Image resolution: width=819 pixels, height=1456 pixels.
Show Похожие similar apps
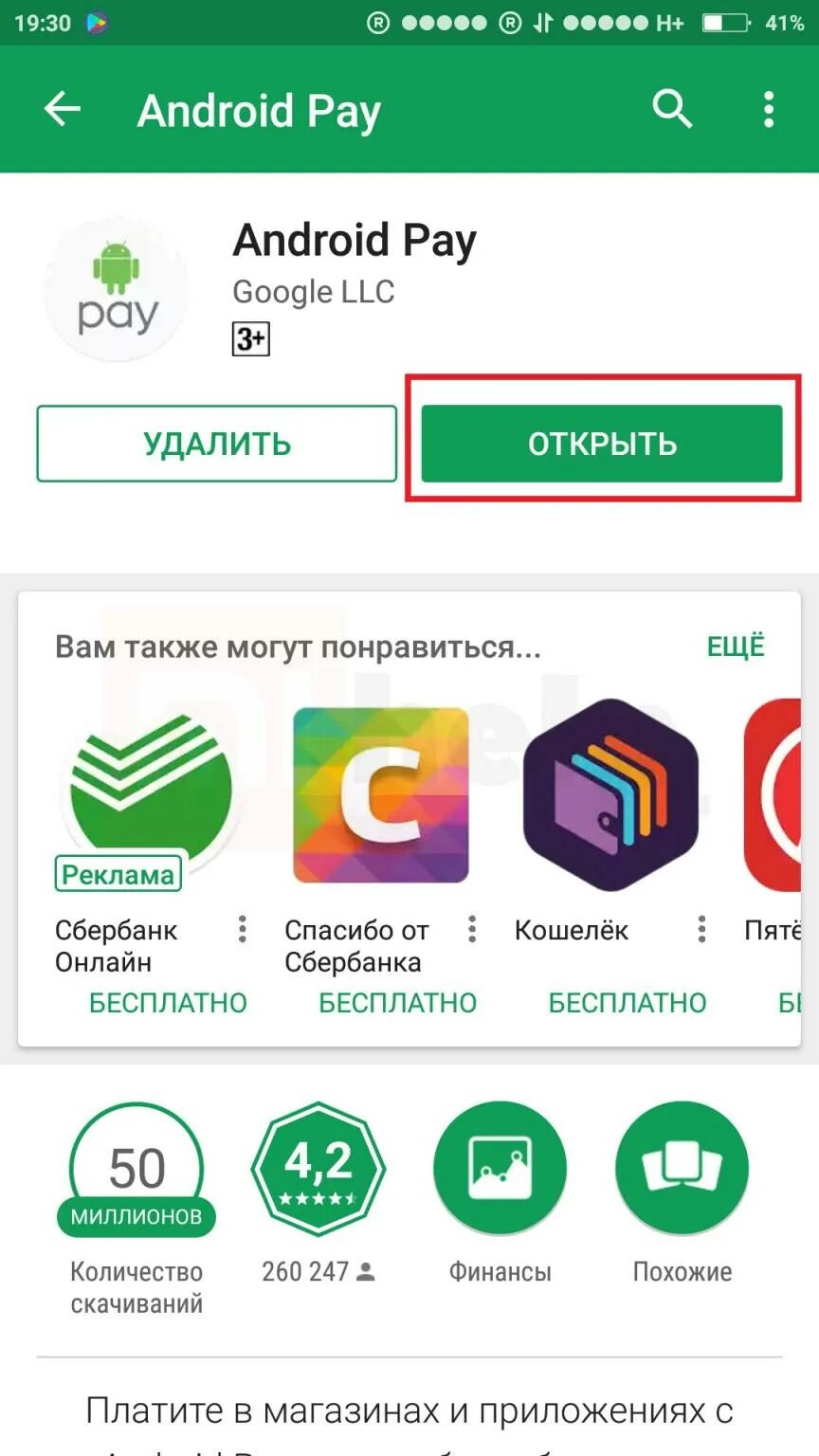(682, 1170)
